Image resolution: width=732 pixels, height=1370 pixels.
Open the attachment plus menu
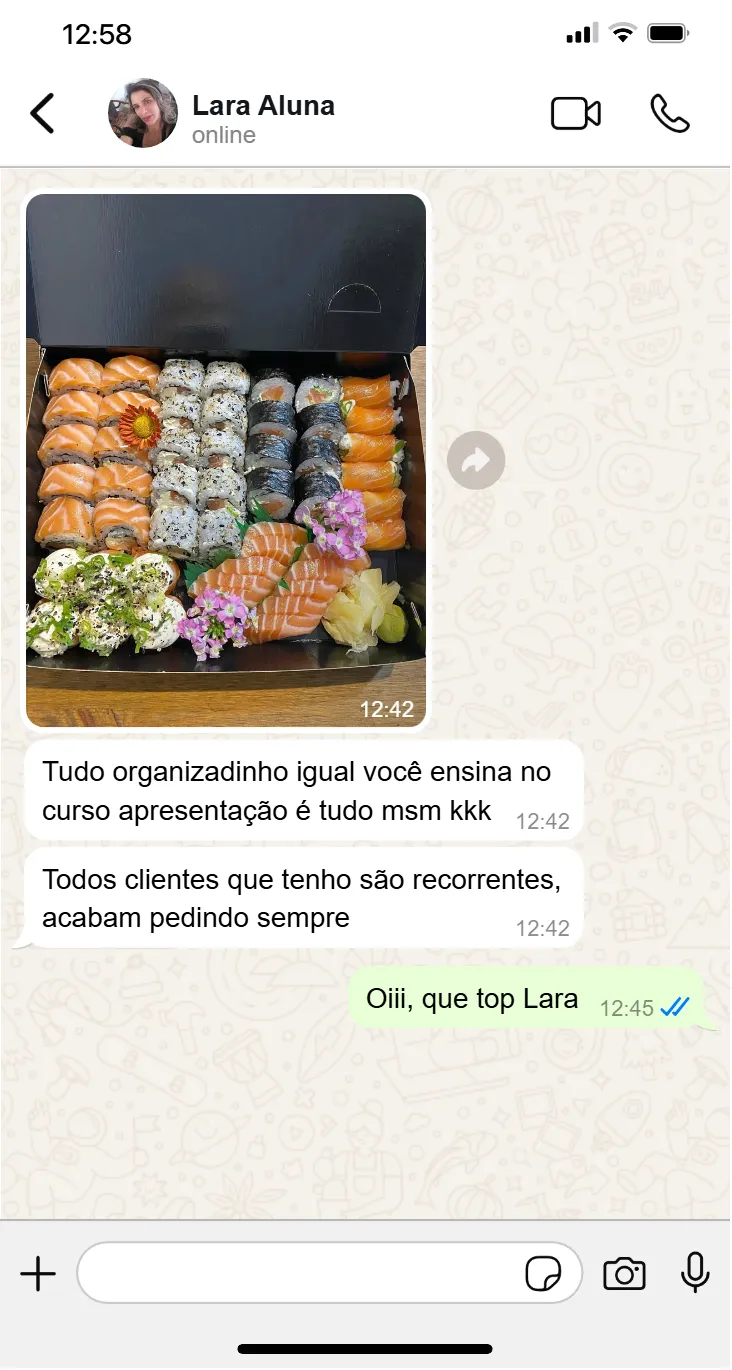38,1274
